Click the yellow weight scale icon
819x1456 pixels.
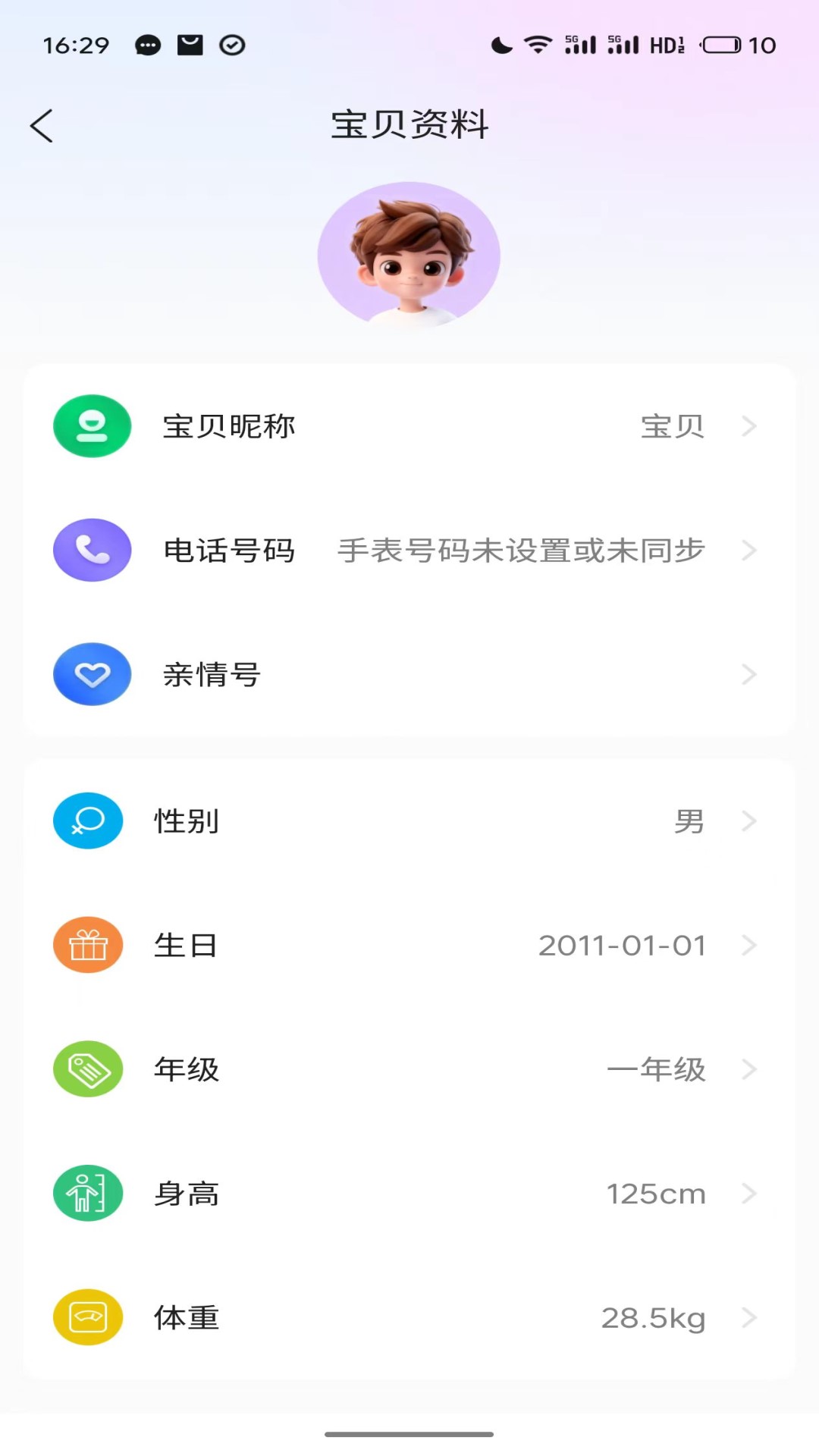point(87,1317)
